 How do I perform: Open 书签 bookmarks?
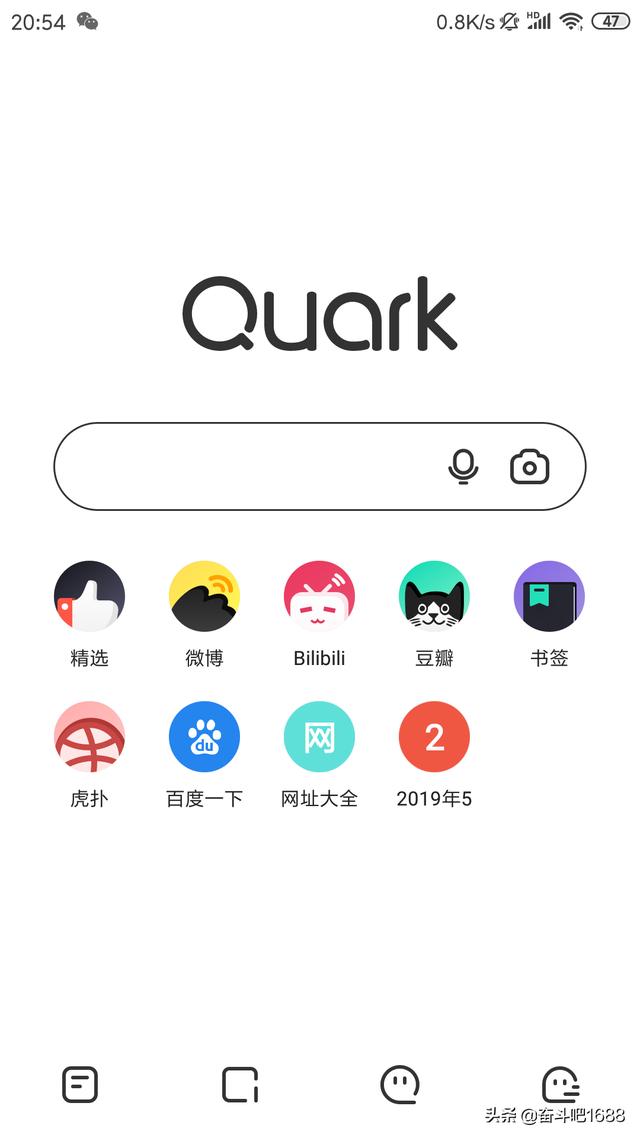(x=549, y=597)
